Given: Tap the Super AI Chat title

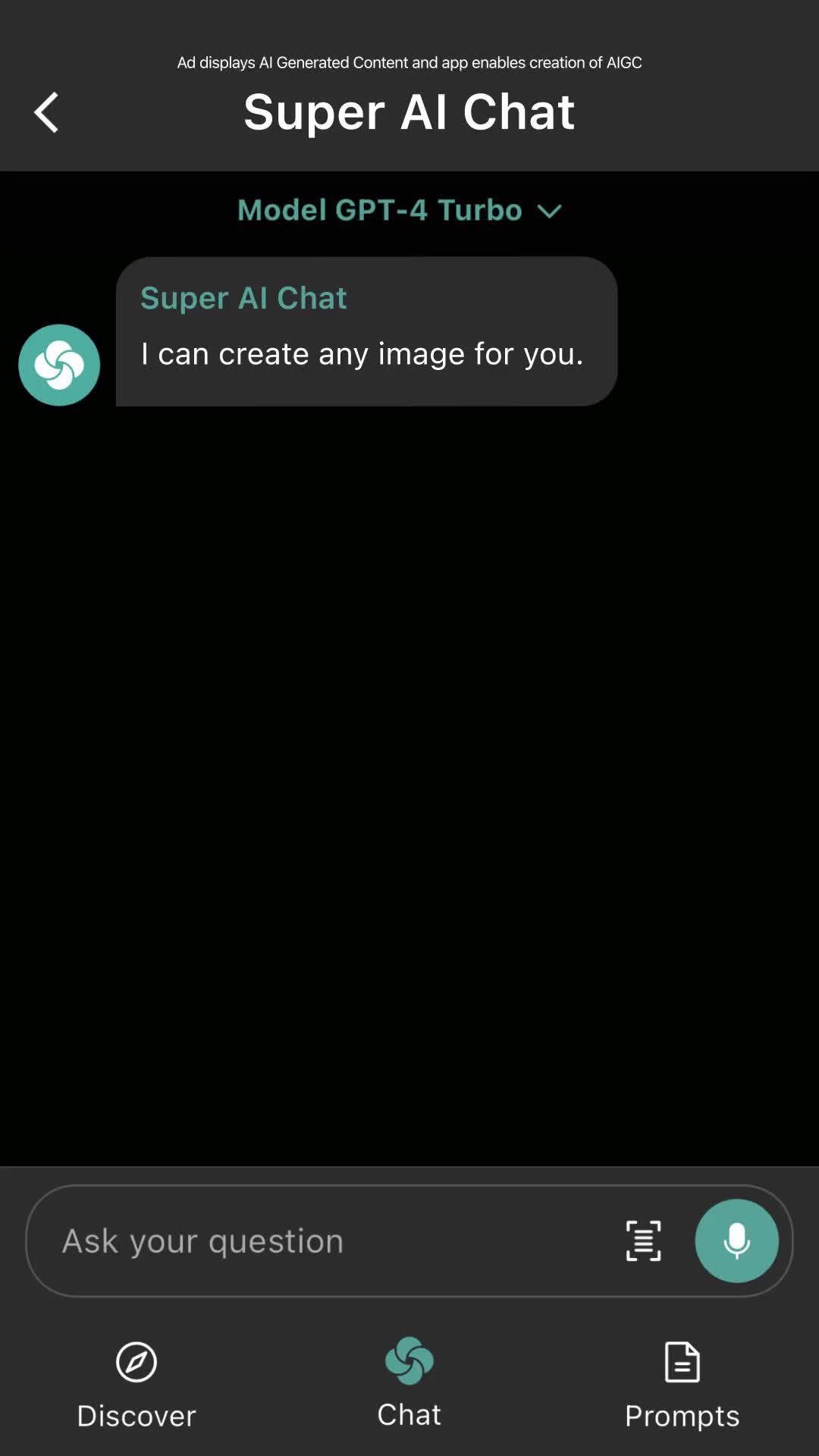Looking at the screenshot, I should pyautogui.click(x=409, y=111).
